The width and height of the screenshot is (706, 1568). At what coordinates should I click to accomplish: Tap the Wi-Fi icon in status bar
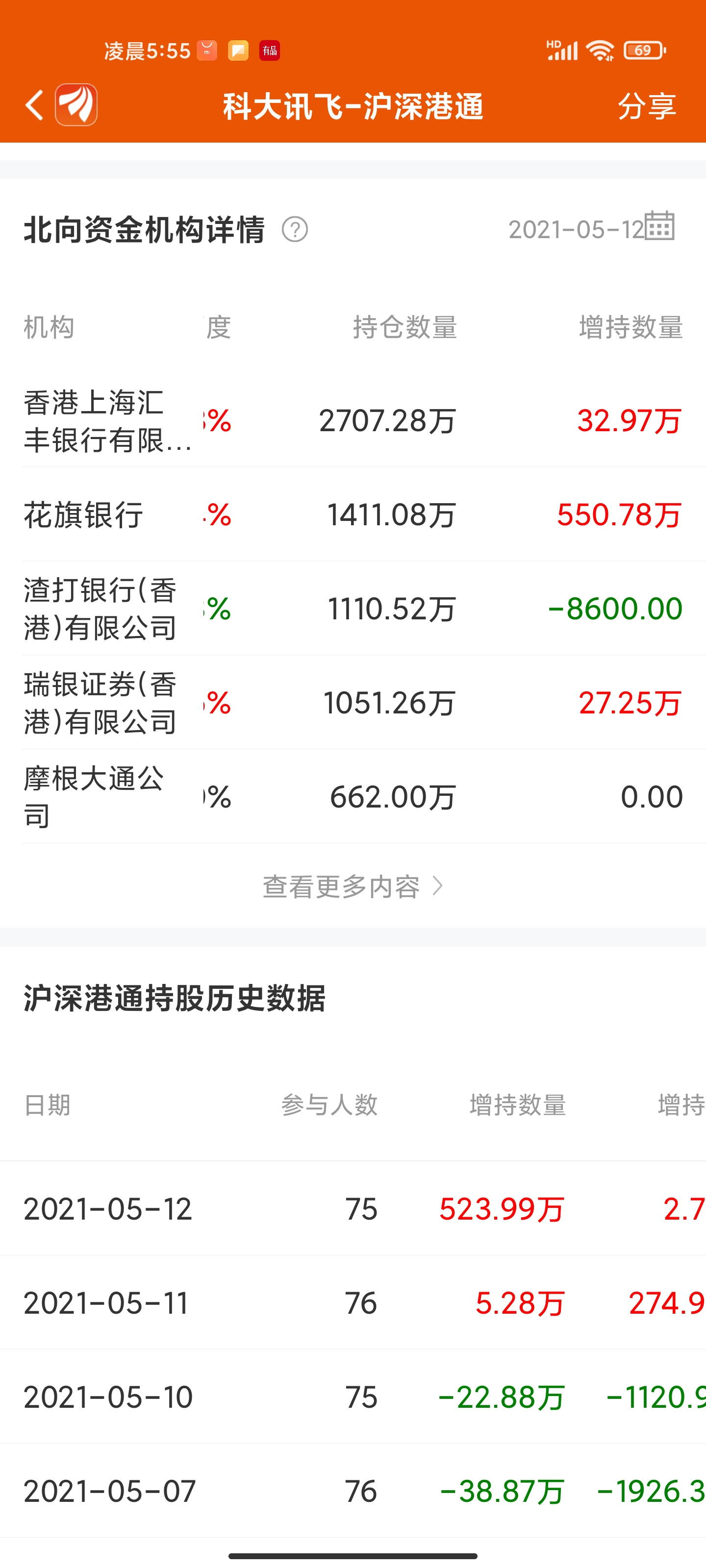(x=599, y=50)
